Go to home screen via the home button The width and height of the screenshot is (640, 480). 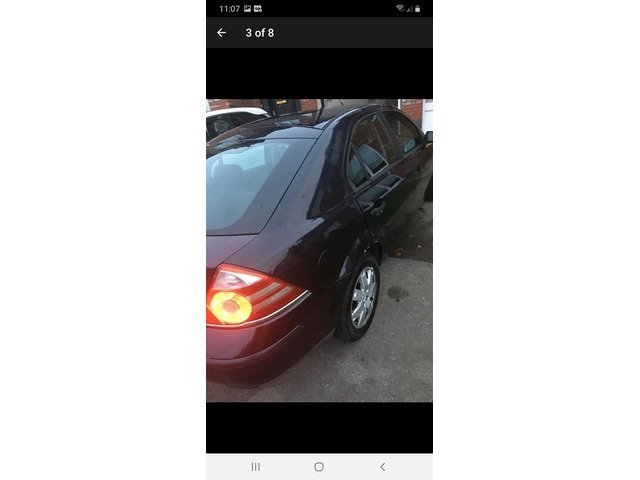tap(319, 467)
